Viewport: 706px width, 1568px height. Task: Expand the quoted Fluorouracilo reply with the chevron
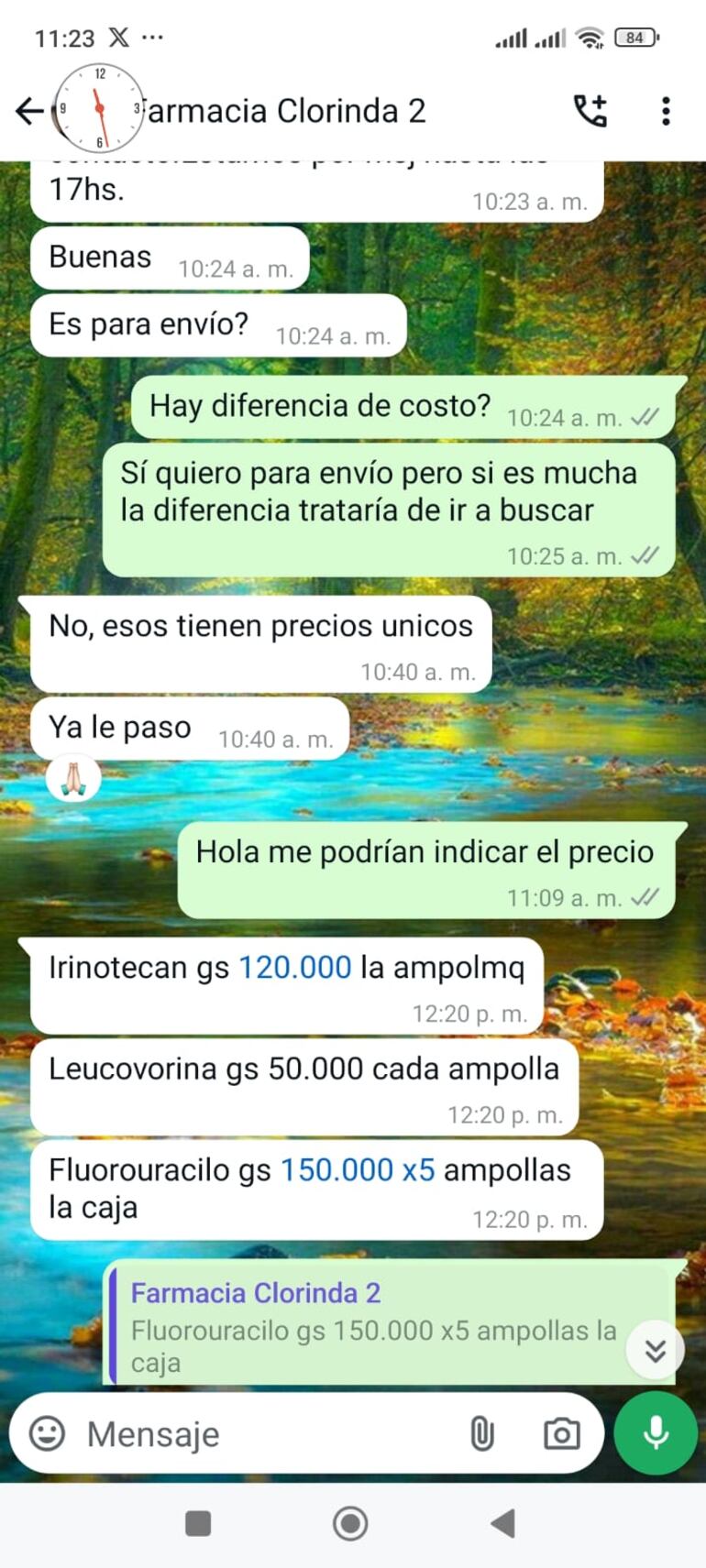[x=655, y=1350]
